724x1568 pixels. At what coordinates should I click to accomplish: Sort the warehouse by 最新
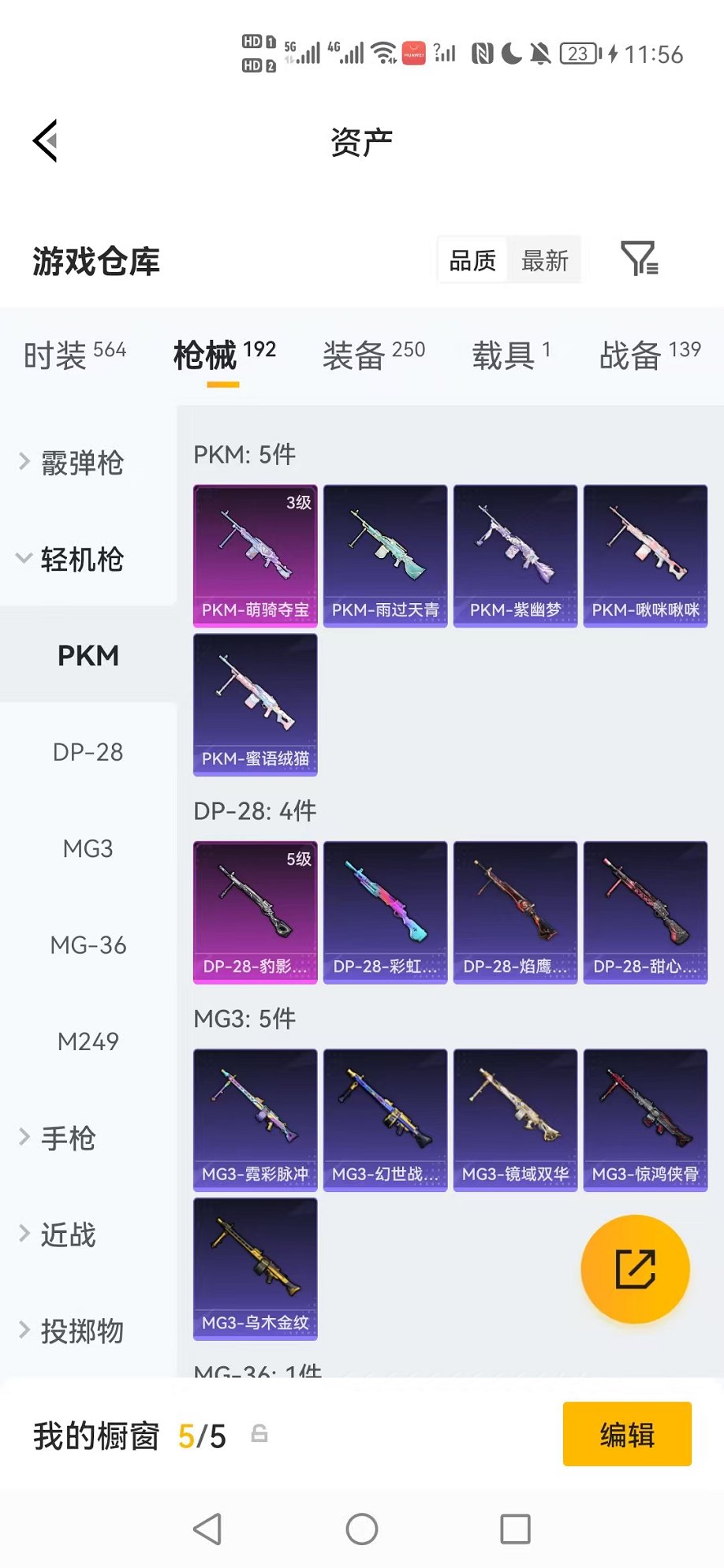[544, 260]
